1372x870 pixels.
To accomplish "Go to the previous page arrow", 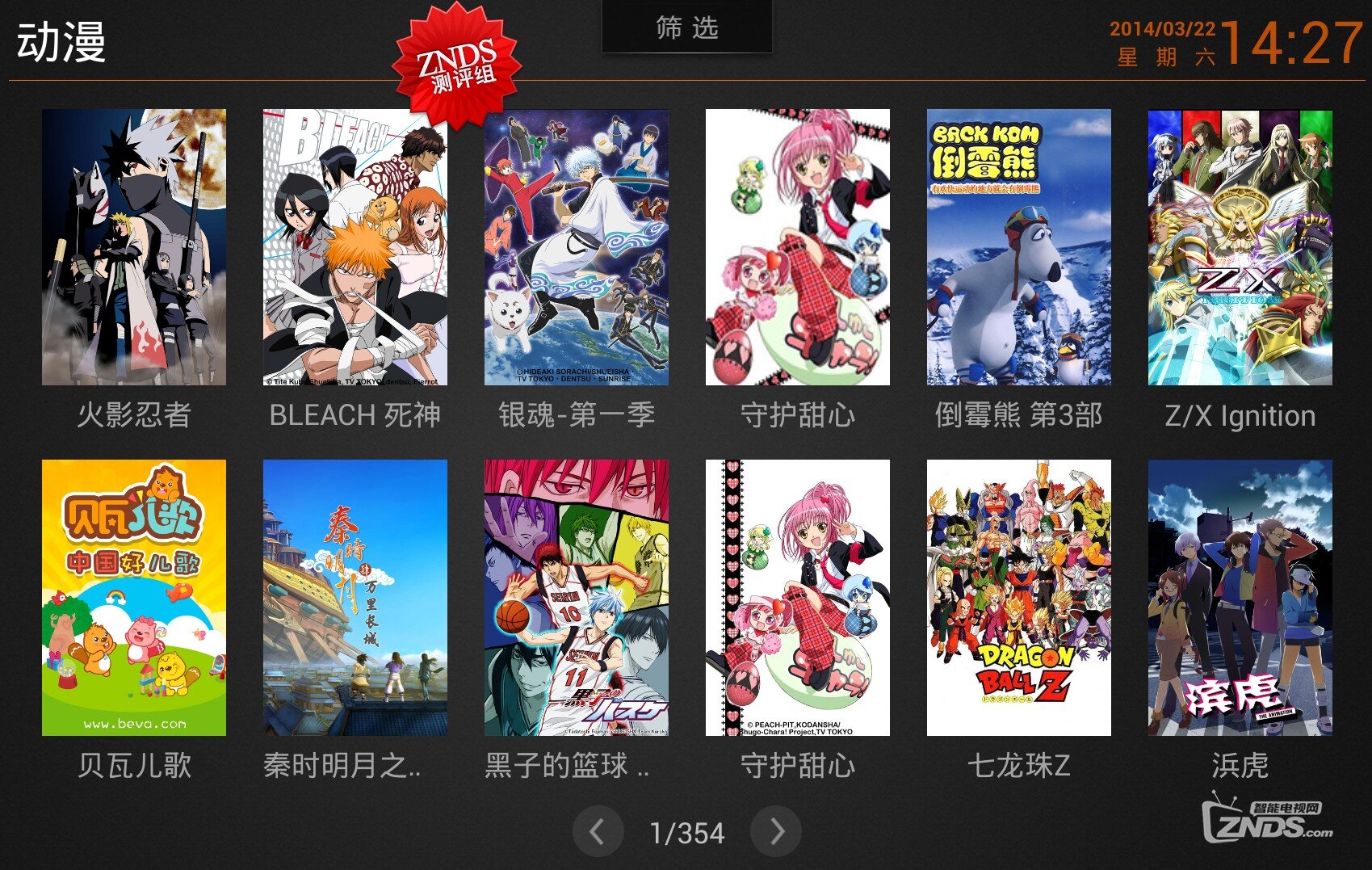I will [598, 831].
